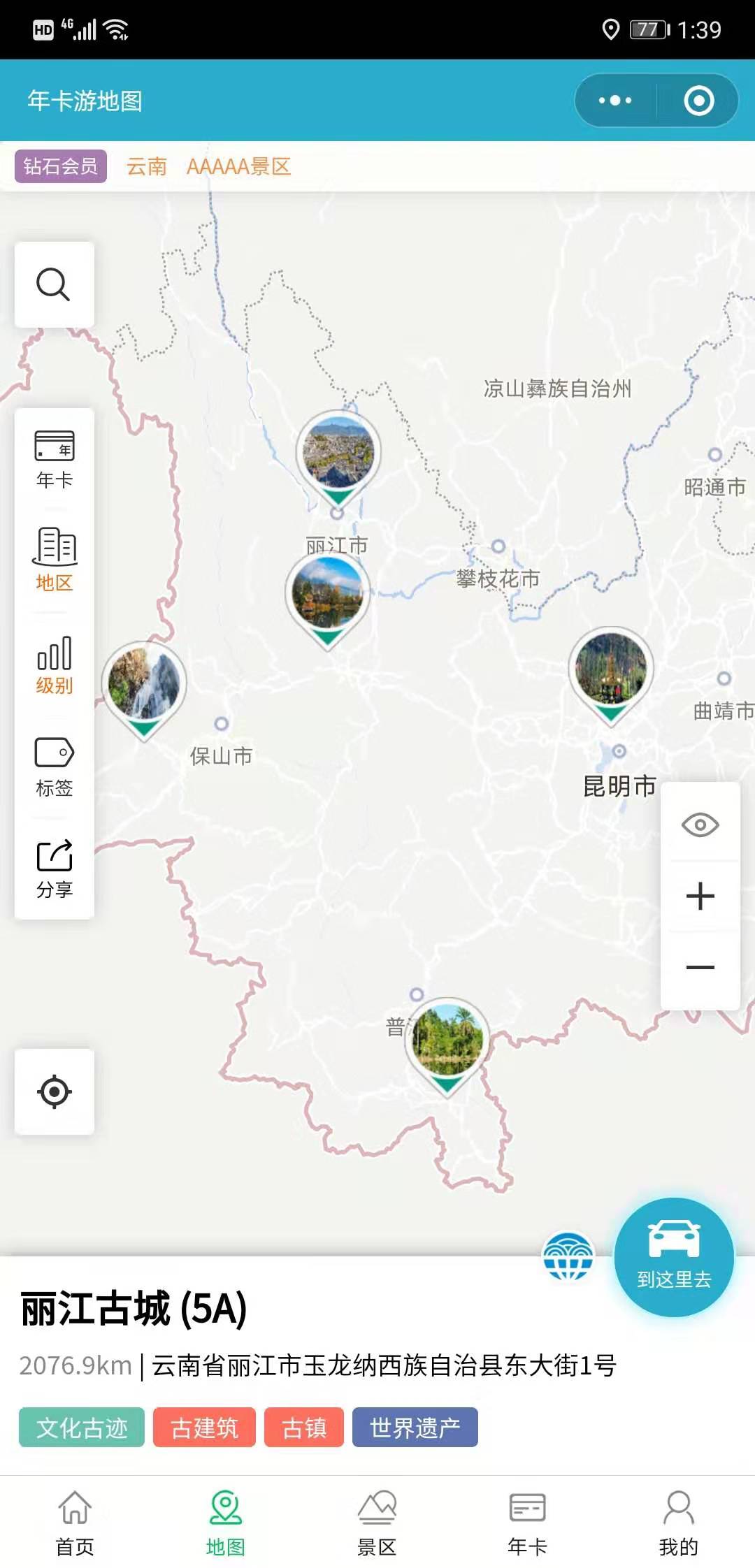Select the 钻石会员 membership badge
The image size is (755, 1568).
(59, 166)
